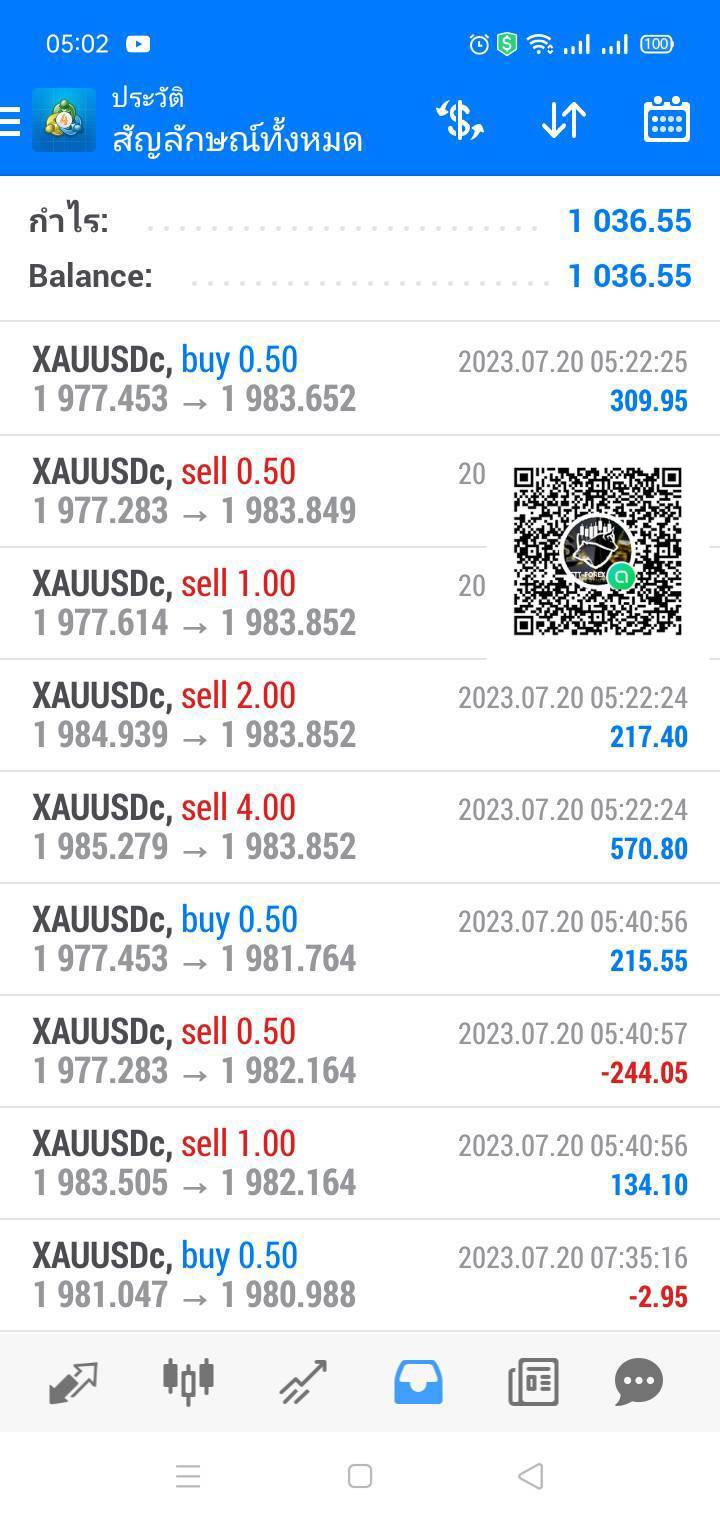This screenshot has height=1520, width=720.
Task: Expand the buy 0.50 trade with 309.95 profit
Action: (x=360, y=379)
